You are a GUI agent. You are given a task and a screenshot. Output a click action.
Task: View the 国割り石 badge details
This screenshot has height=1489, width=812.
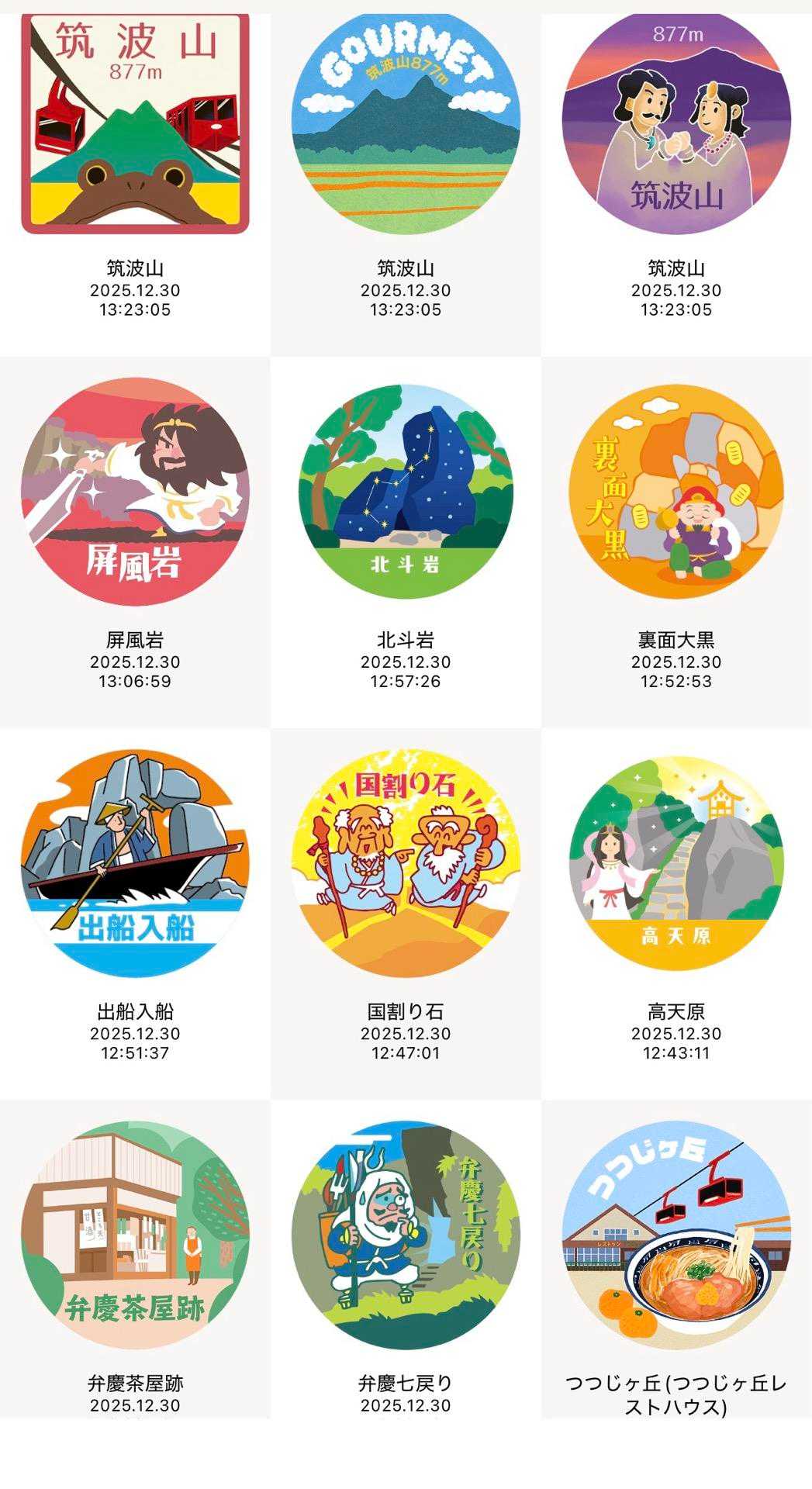point(406,863)
